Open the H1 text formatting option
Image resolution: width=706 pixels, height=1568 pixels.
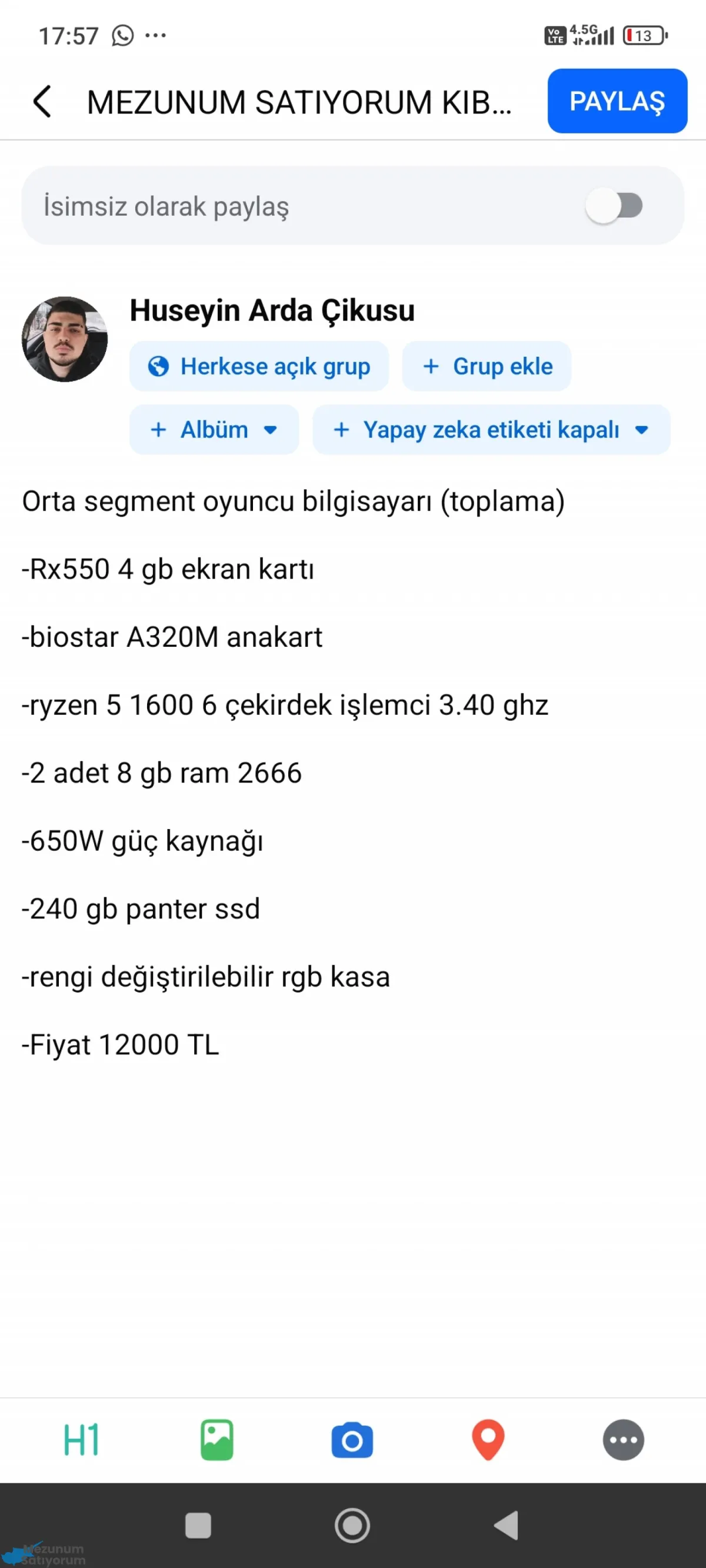point(81,1440)
